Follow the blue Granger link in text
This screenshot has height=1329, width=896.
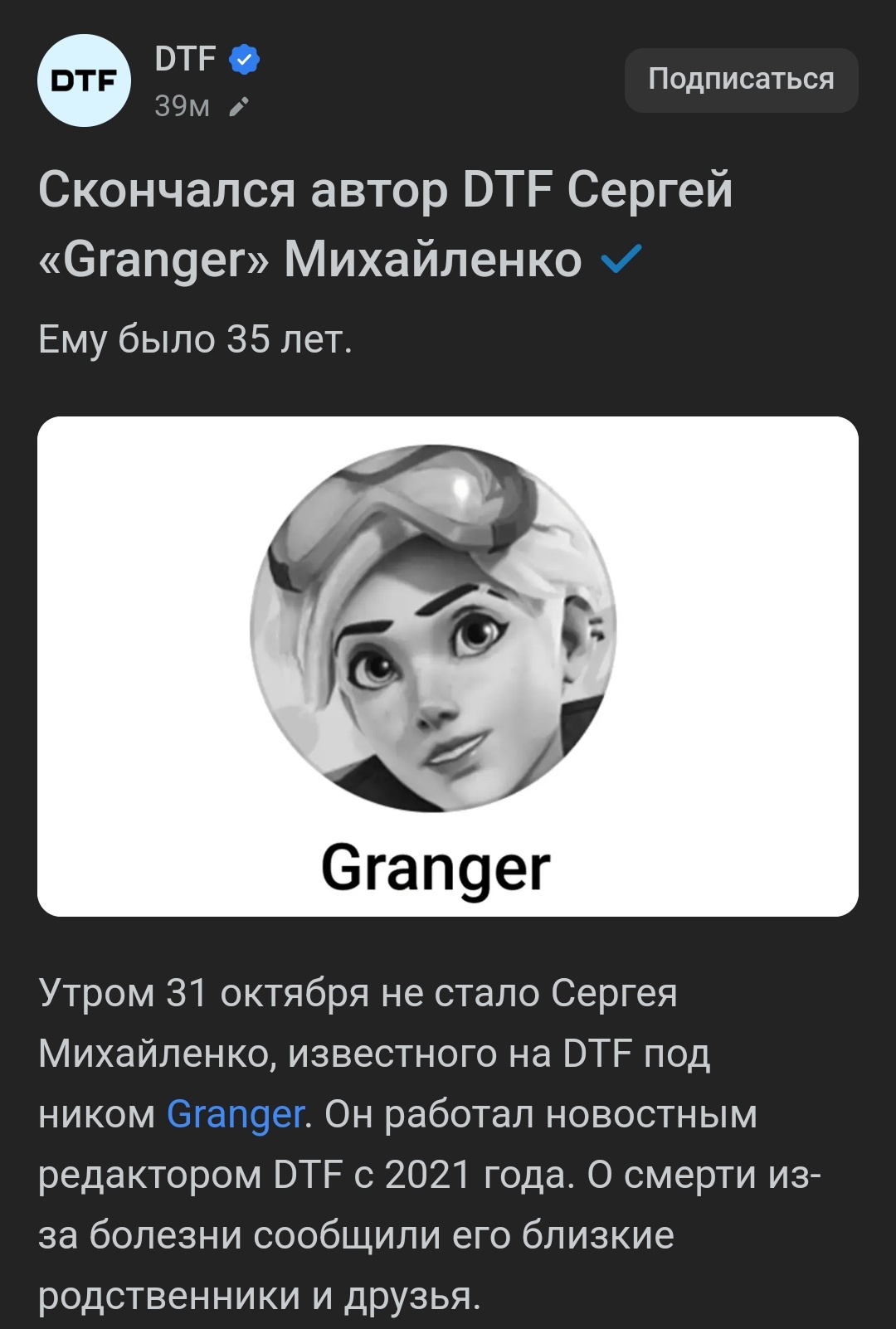[236, 1114]
